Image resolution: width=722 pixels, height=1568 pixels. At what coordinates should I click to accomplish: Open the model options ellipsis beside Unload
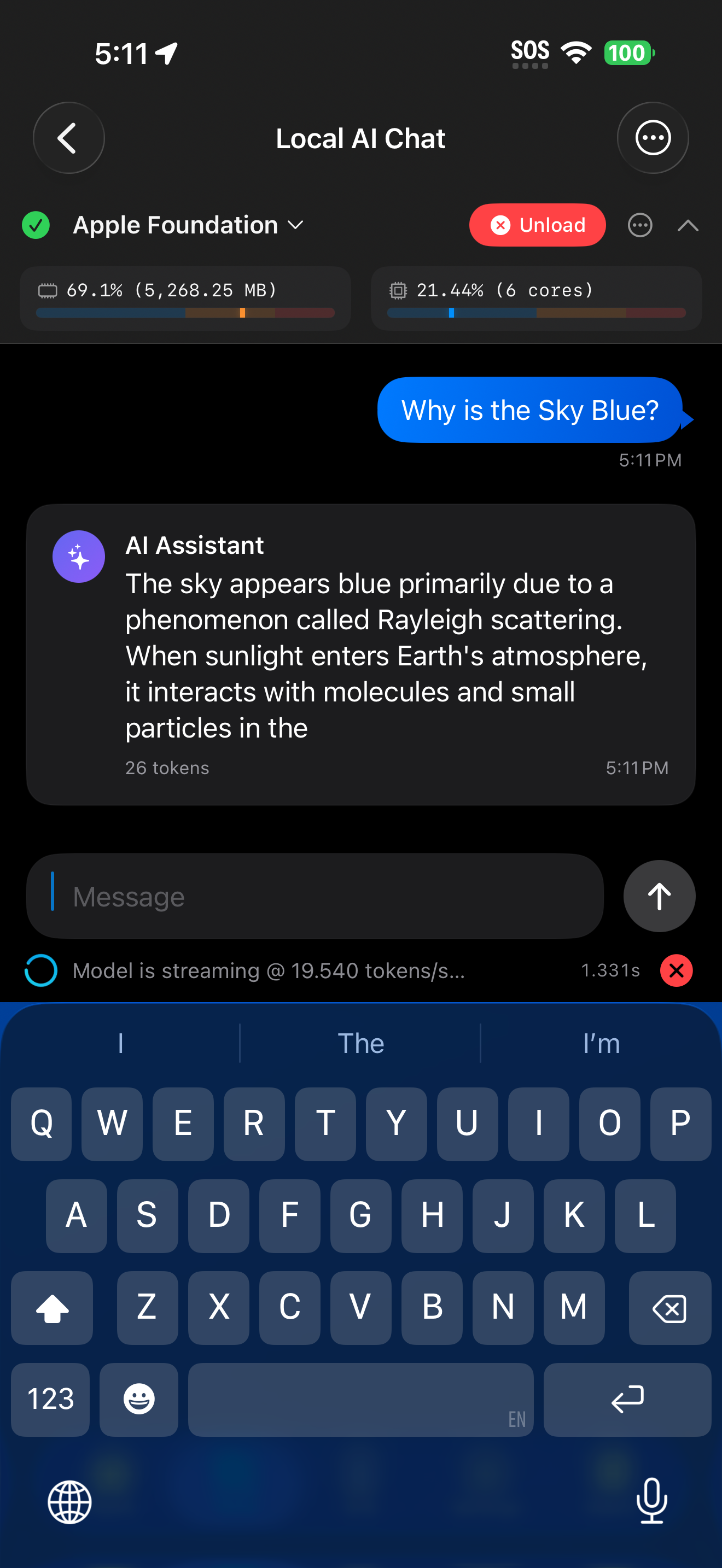click(640, 225)
